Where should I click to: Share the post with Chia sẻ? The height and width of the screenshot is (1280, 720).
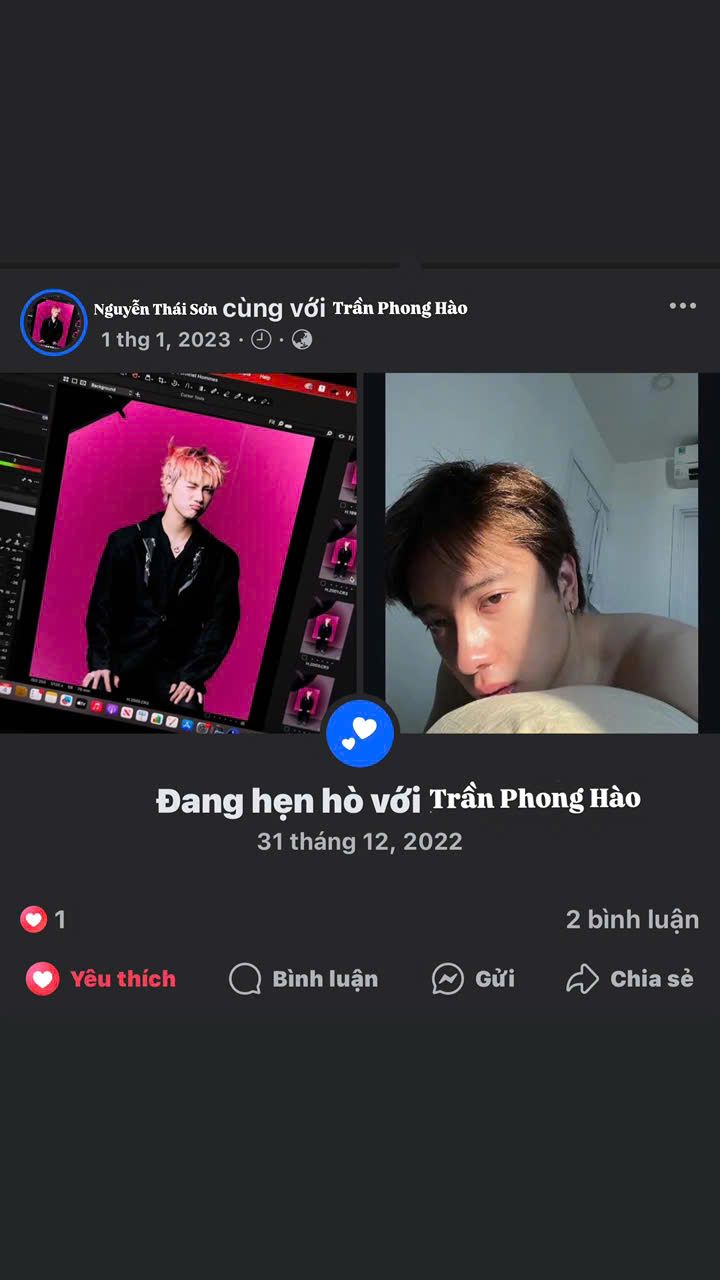(x=629, y=979)
